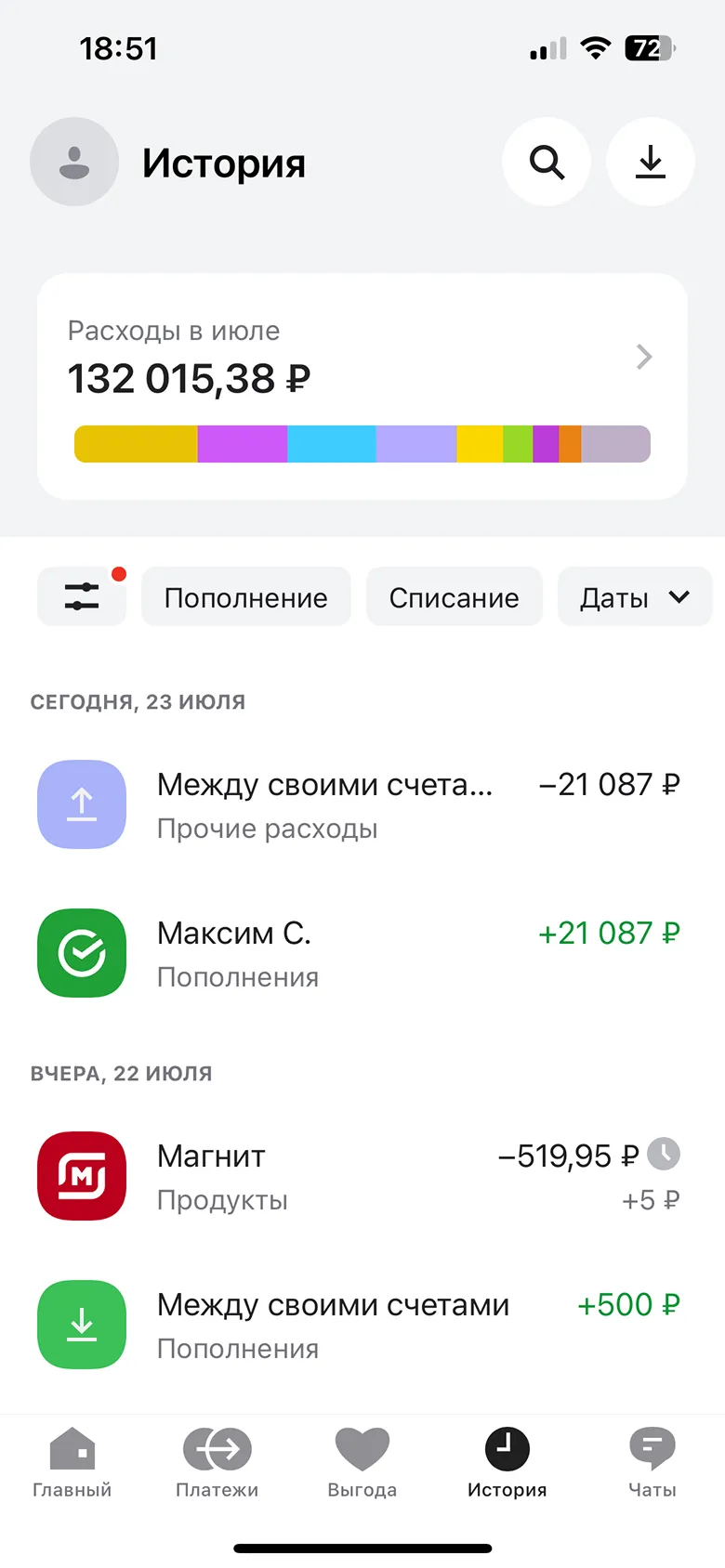Select the Списание filter chip
Viewport: 725px width, 1568px height.
[x=454, y=597]
